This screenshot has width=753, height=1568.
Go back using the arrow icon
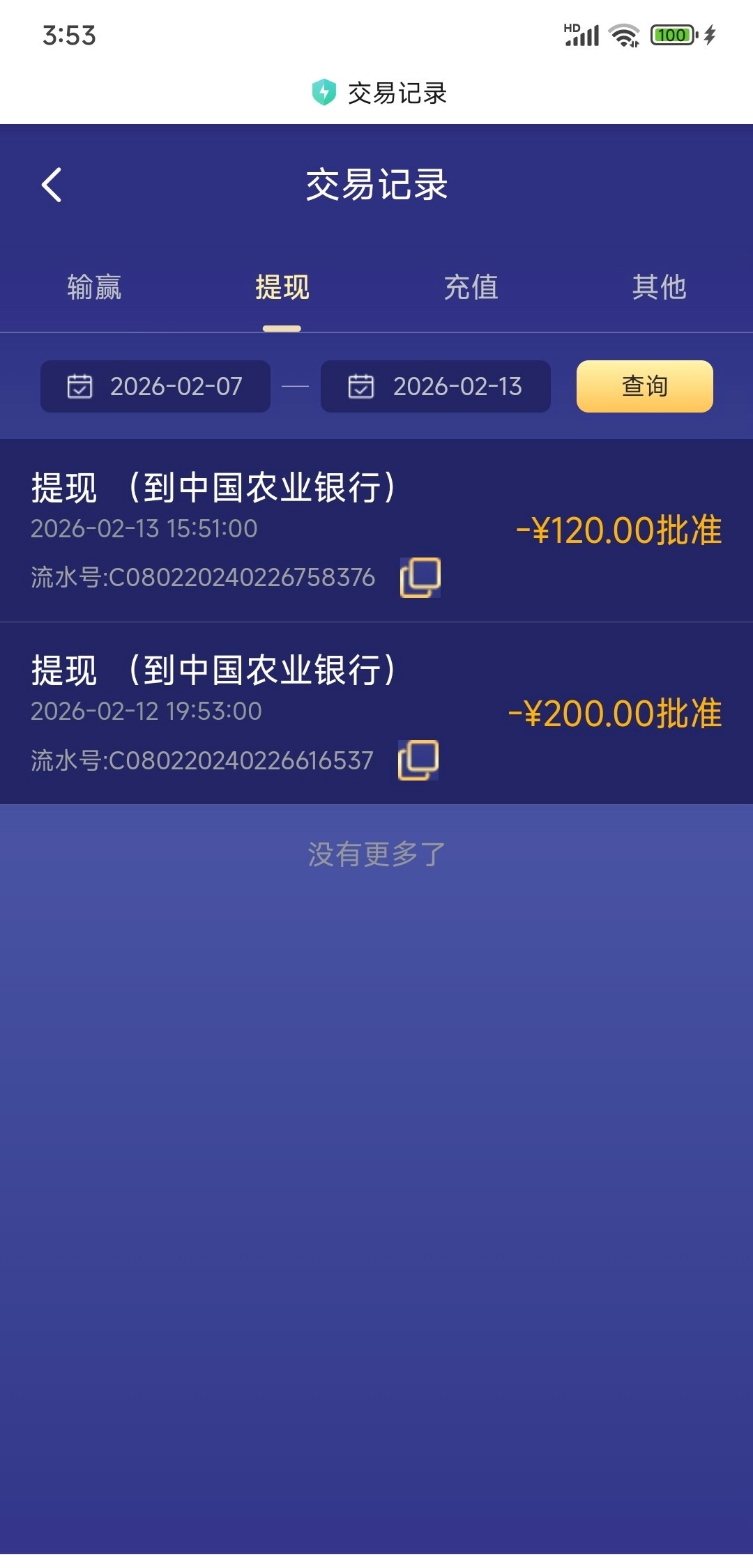(52, 185)
